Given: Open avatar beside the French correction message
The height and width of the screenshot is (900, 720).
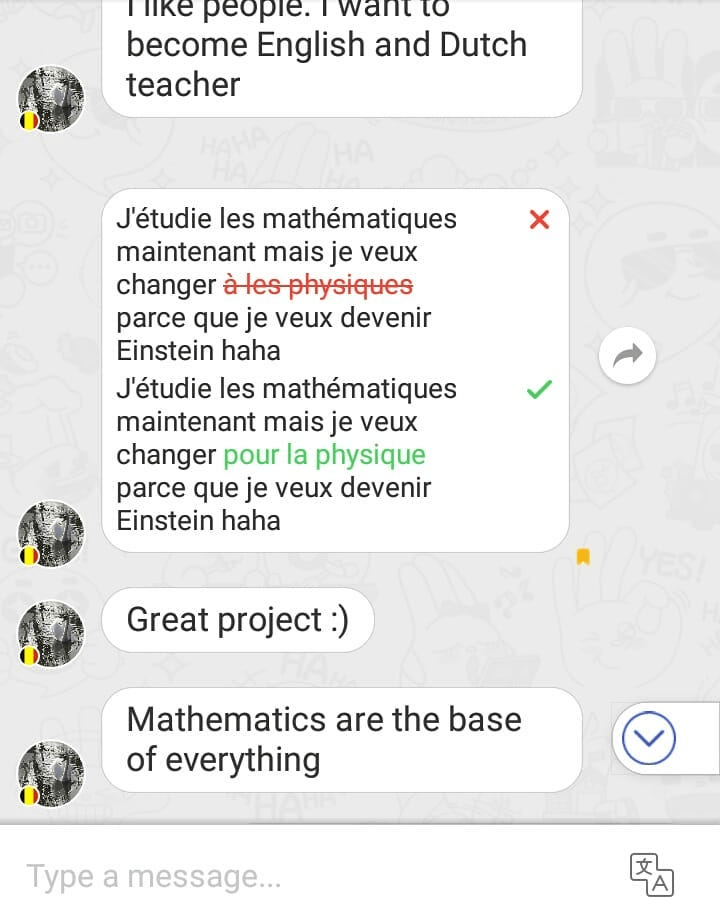Looking at the screenshot, I should click(x=52, y=533).
